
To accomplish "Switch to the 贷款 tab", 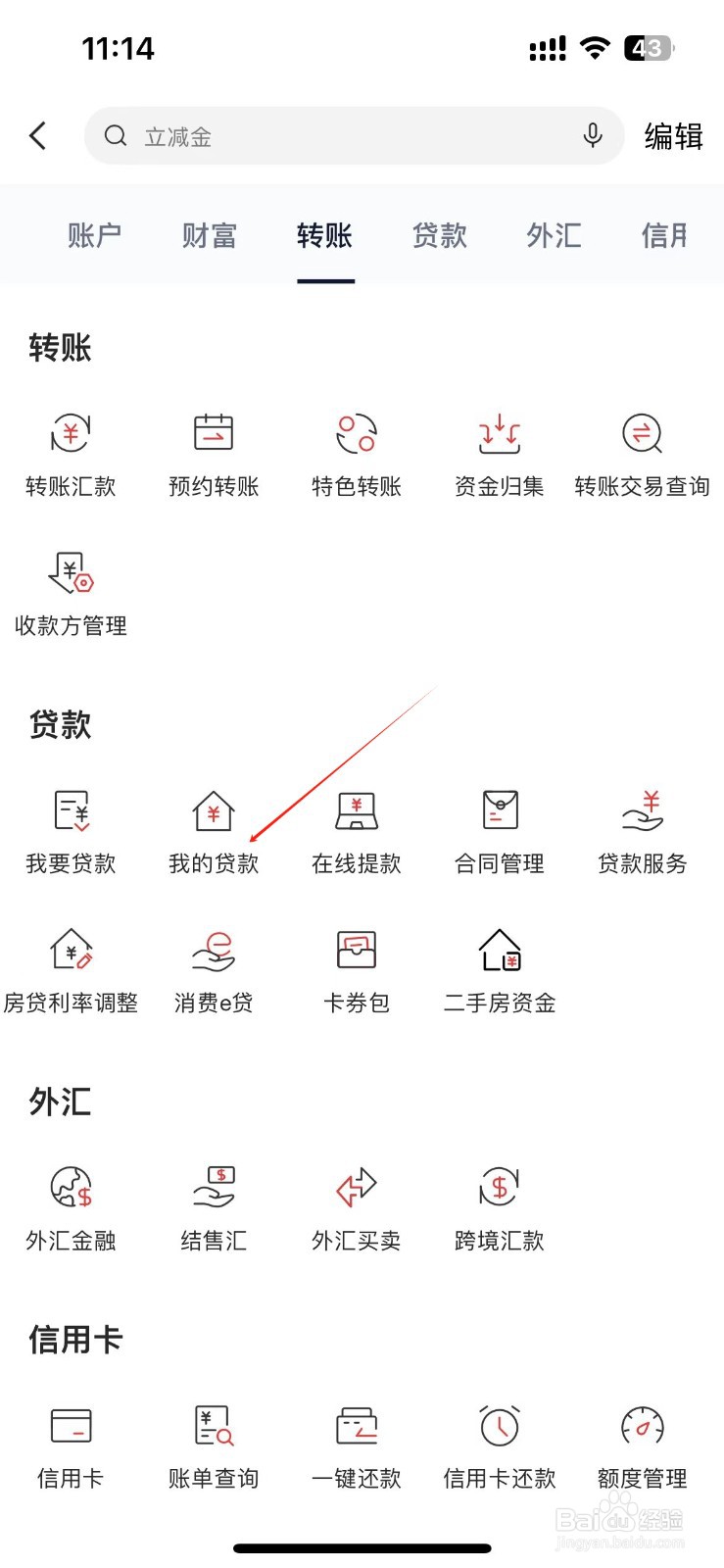I will pyautogui.click(x=439, y=235).
